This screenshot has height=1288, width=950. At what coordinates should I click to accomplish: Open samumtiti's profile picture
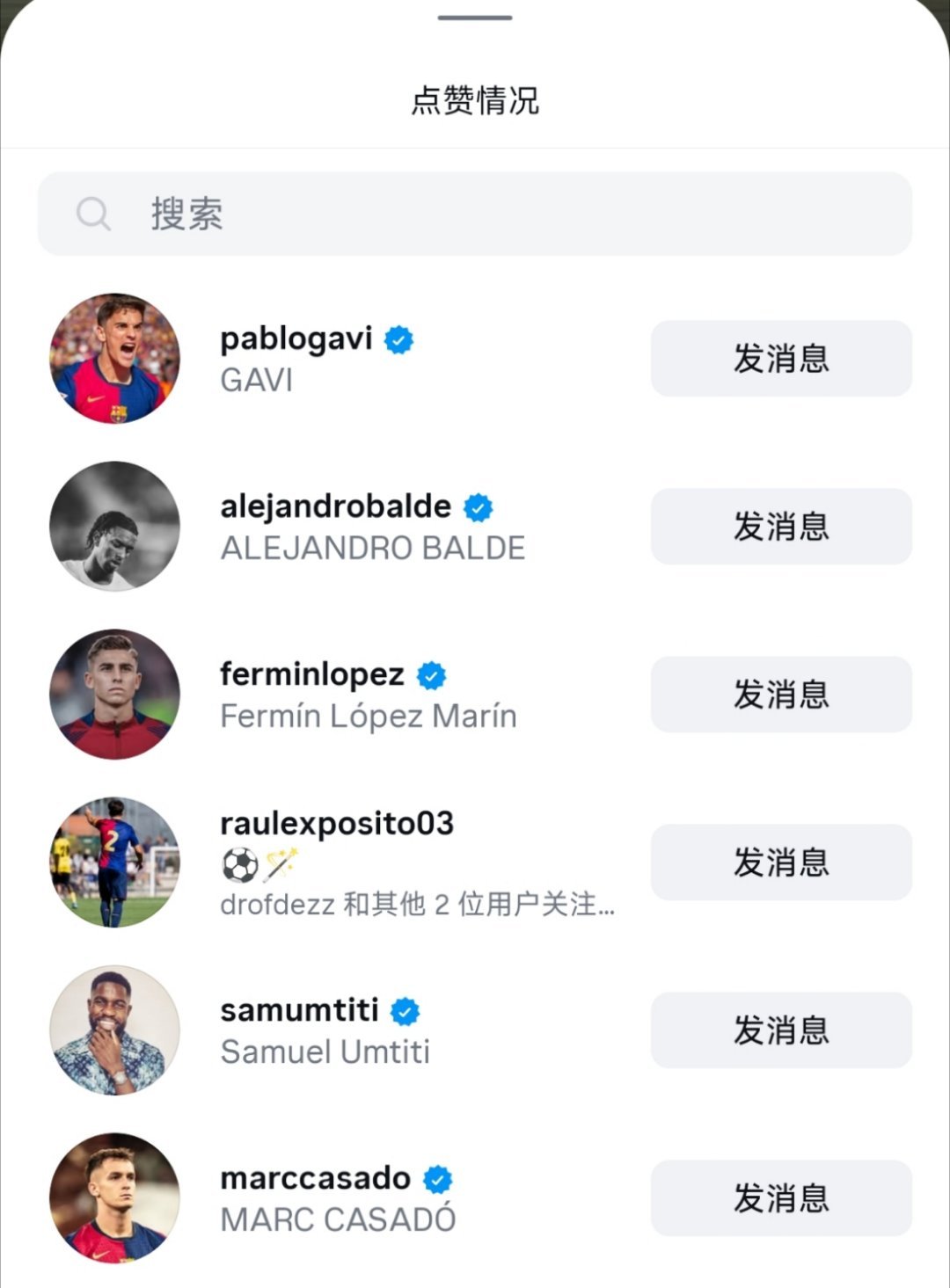pos(114,1030)
